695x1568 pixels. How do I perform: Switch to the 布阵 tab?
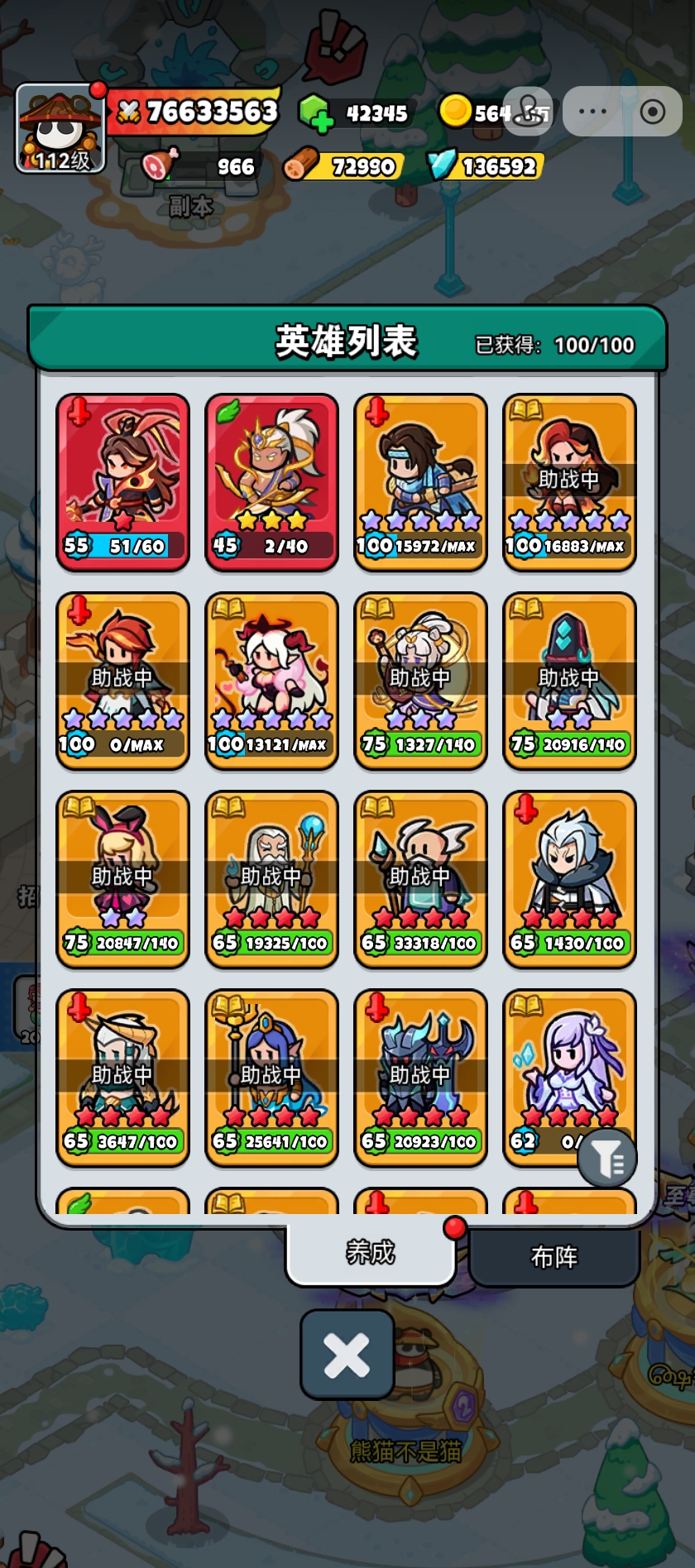(554, 1257)
